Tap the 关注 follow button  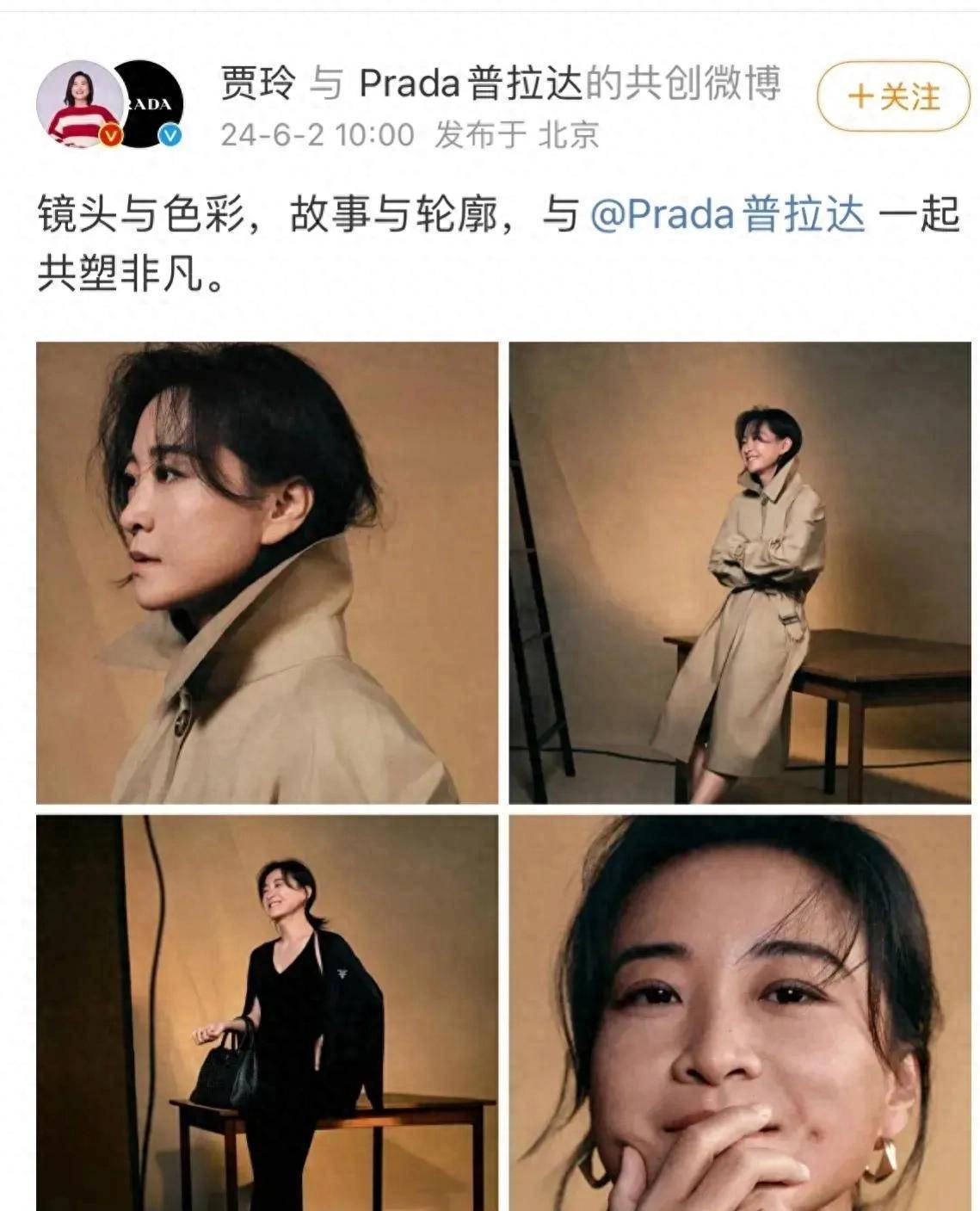tap(893, 96)
